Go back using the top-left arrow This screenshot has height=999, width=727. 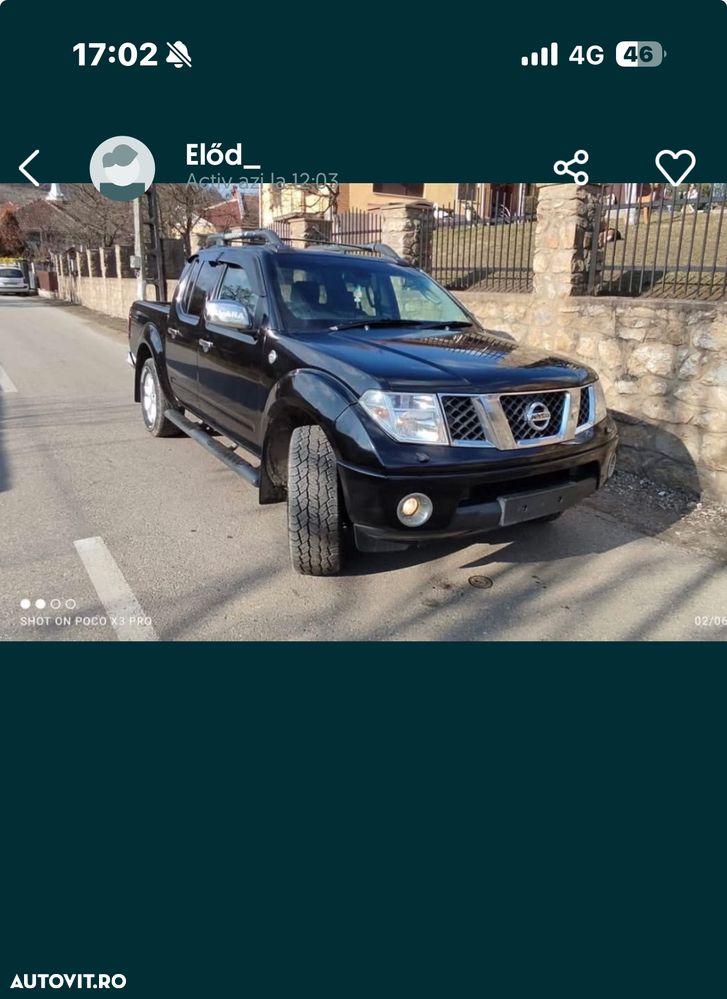pos(30,168)
